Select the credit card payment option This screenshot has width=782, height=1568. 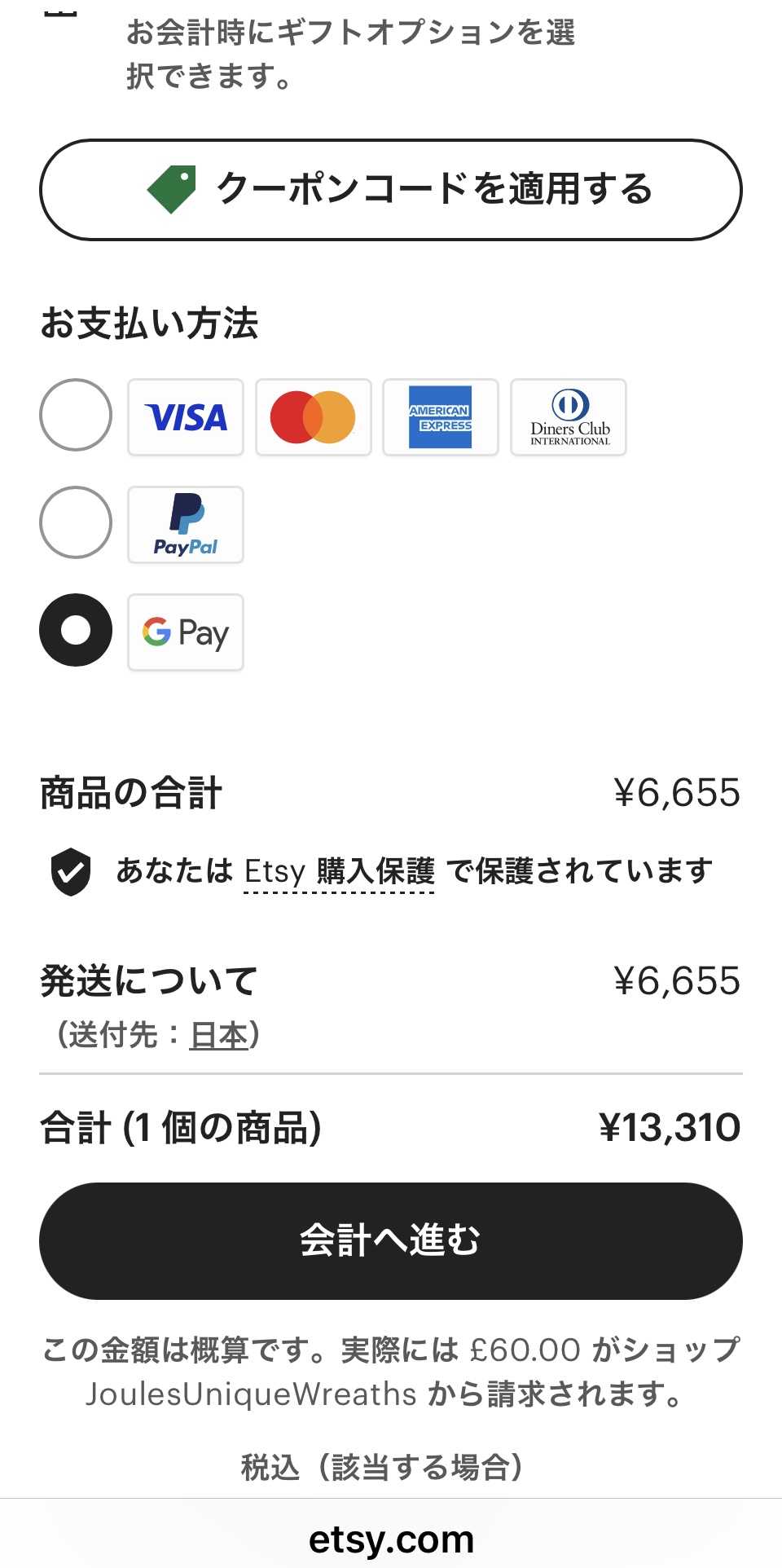76,415
